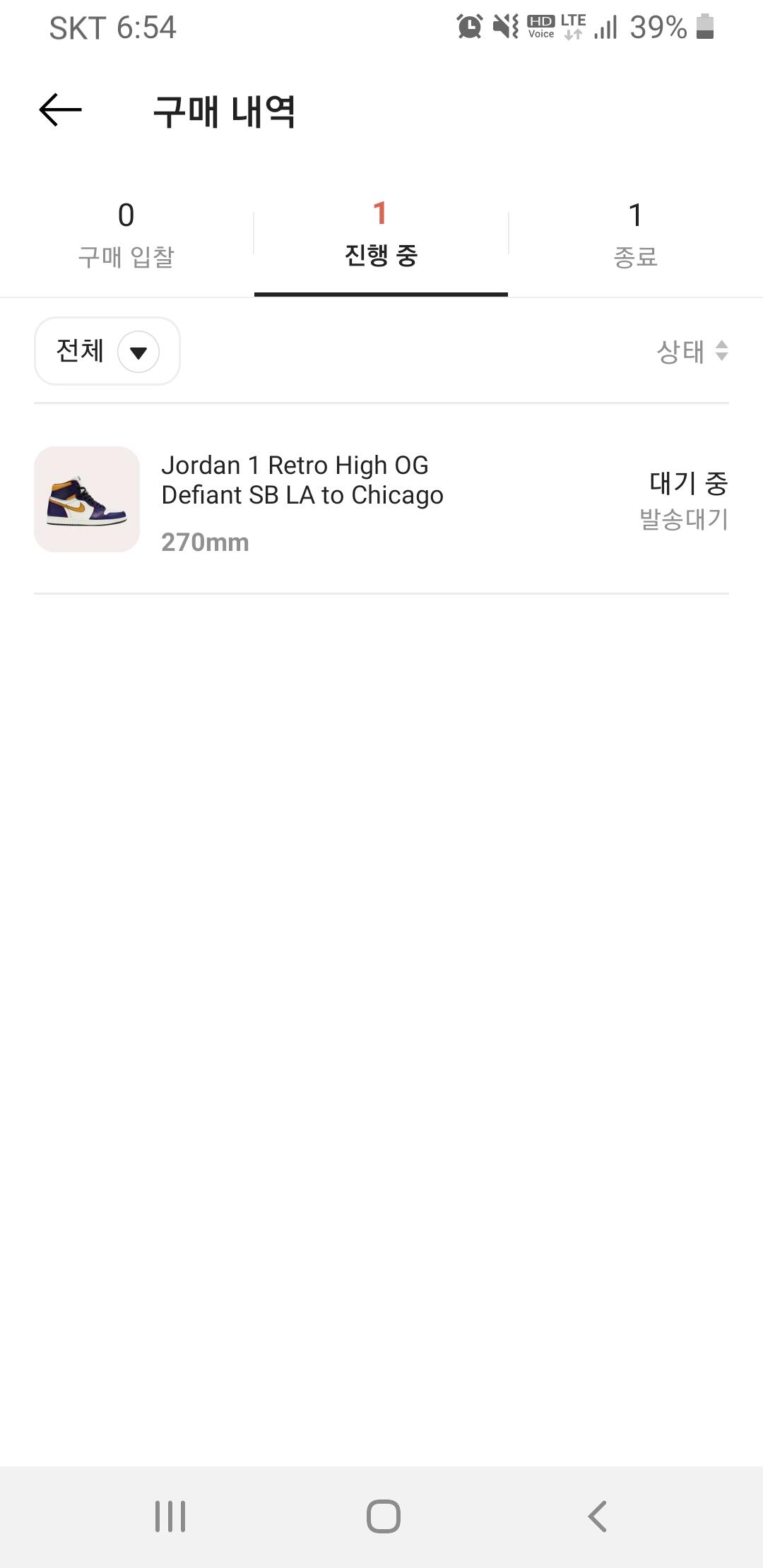The width and height of the screenshot is (763, 1568).
Task: Switch to the 종료 tab
Action: 635,235
